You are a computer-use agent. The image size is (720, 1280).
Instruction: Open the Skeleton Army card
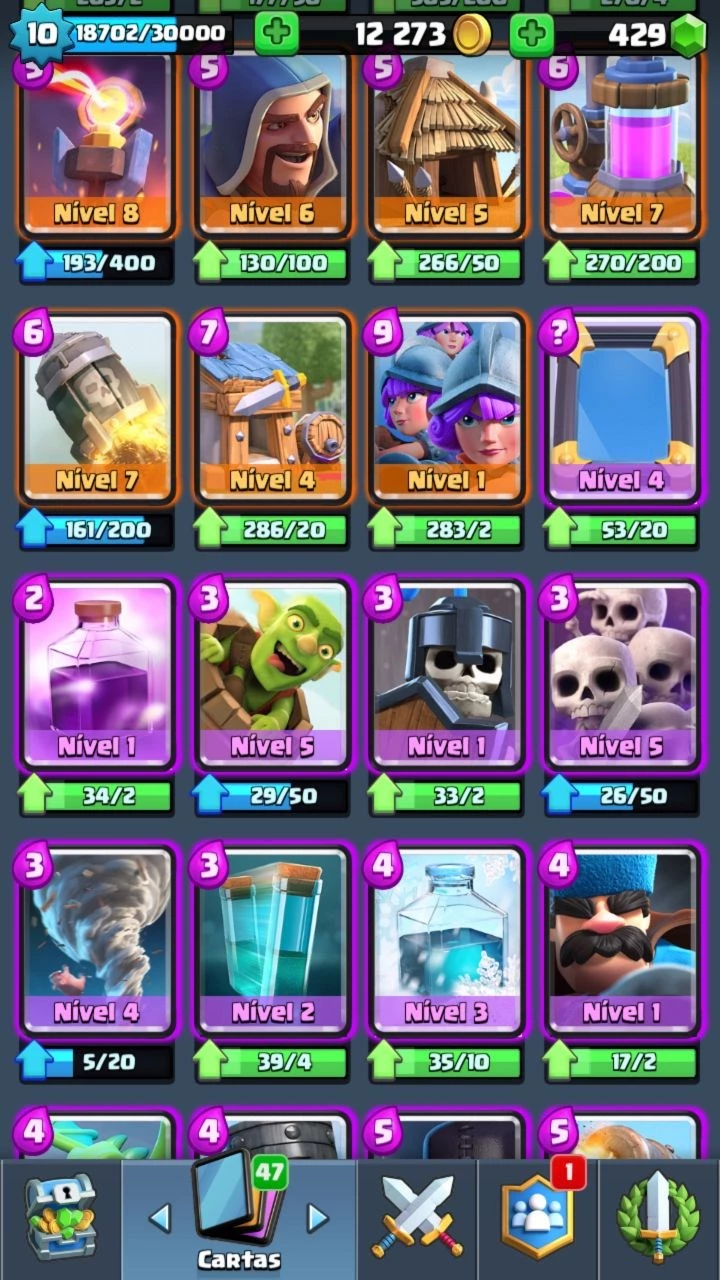[622, 675]
